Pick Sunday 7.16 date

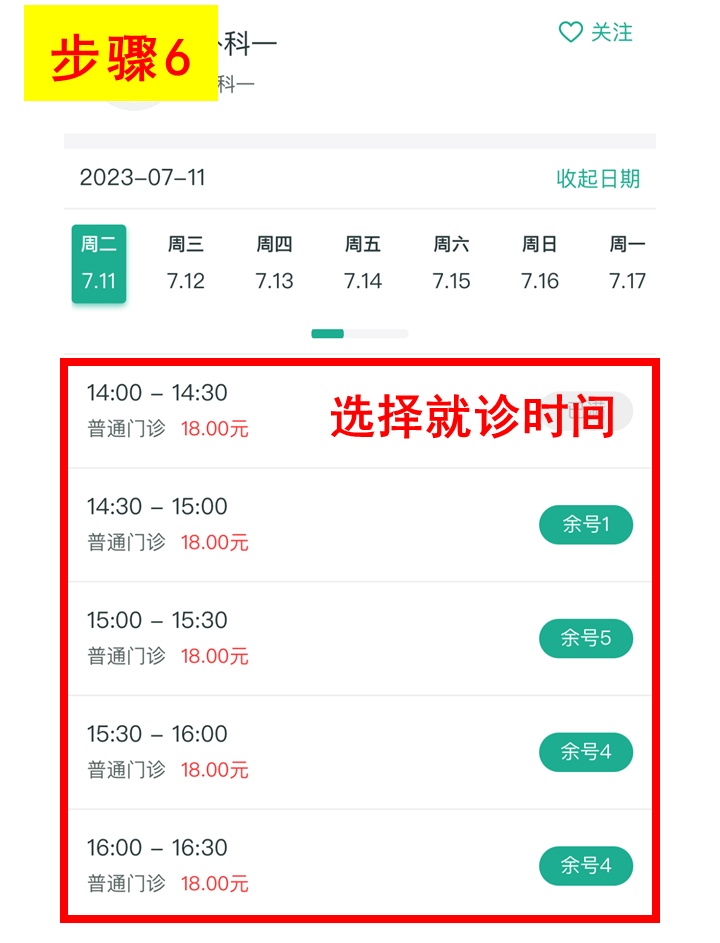coord(540,263)
